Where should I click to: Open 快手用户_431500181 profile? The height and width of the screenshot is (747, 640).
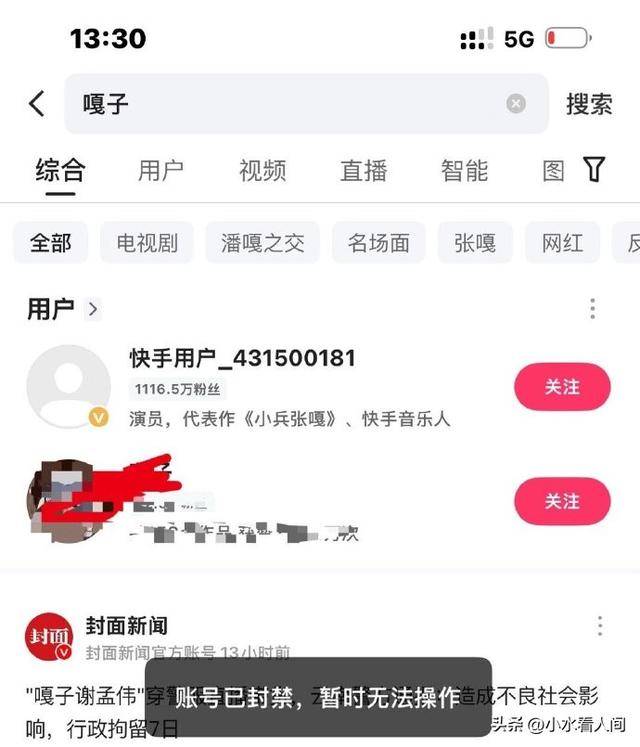pos(242,358)
